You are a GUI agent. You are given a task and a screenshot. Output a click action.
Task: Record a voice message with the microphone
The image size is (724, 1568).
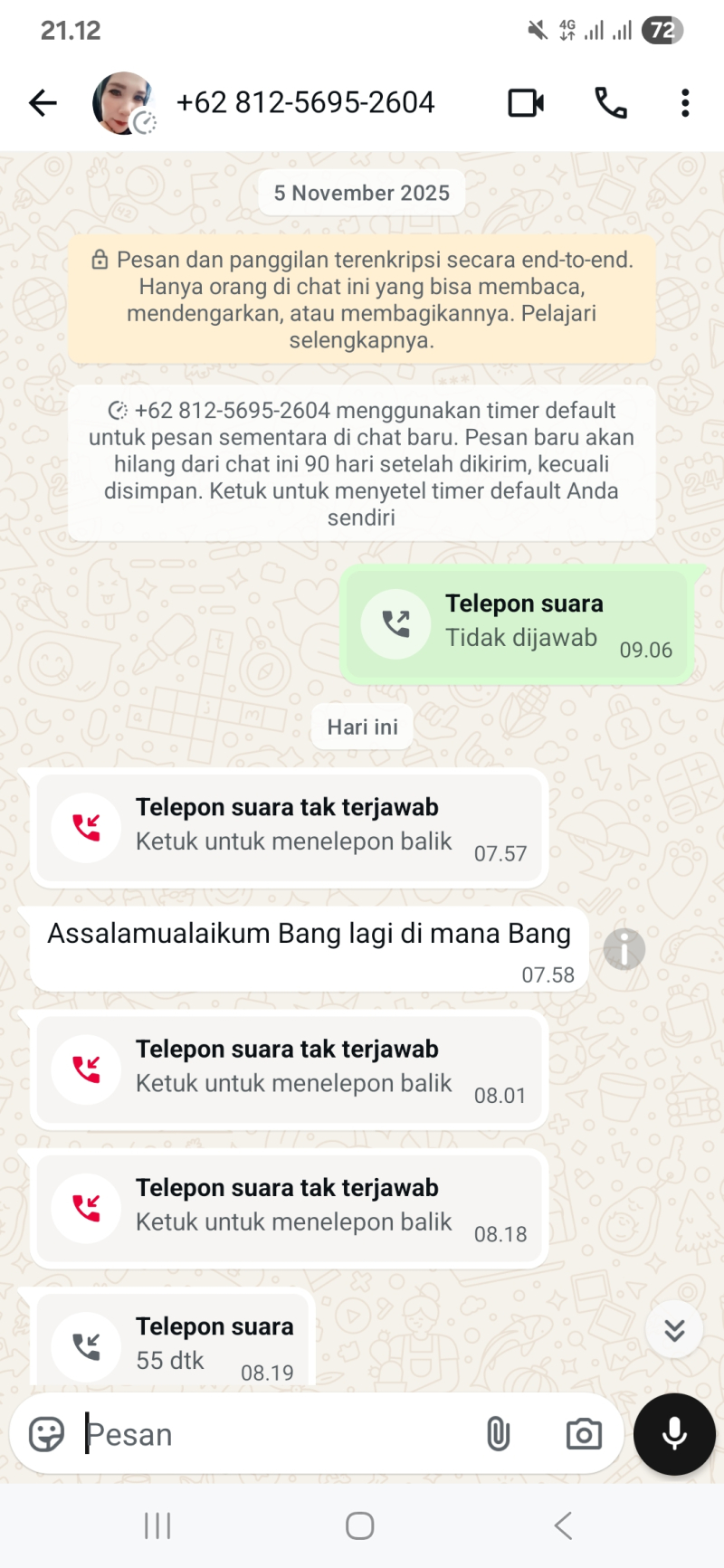(674, 1434)
